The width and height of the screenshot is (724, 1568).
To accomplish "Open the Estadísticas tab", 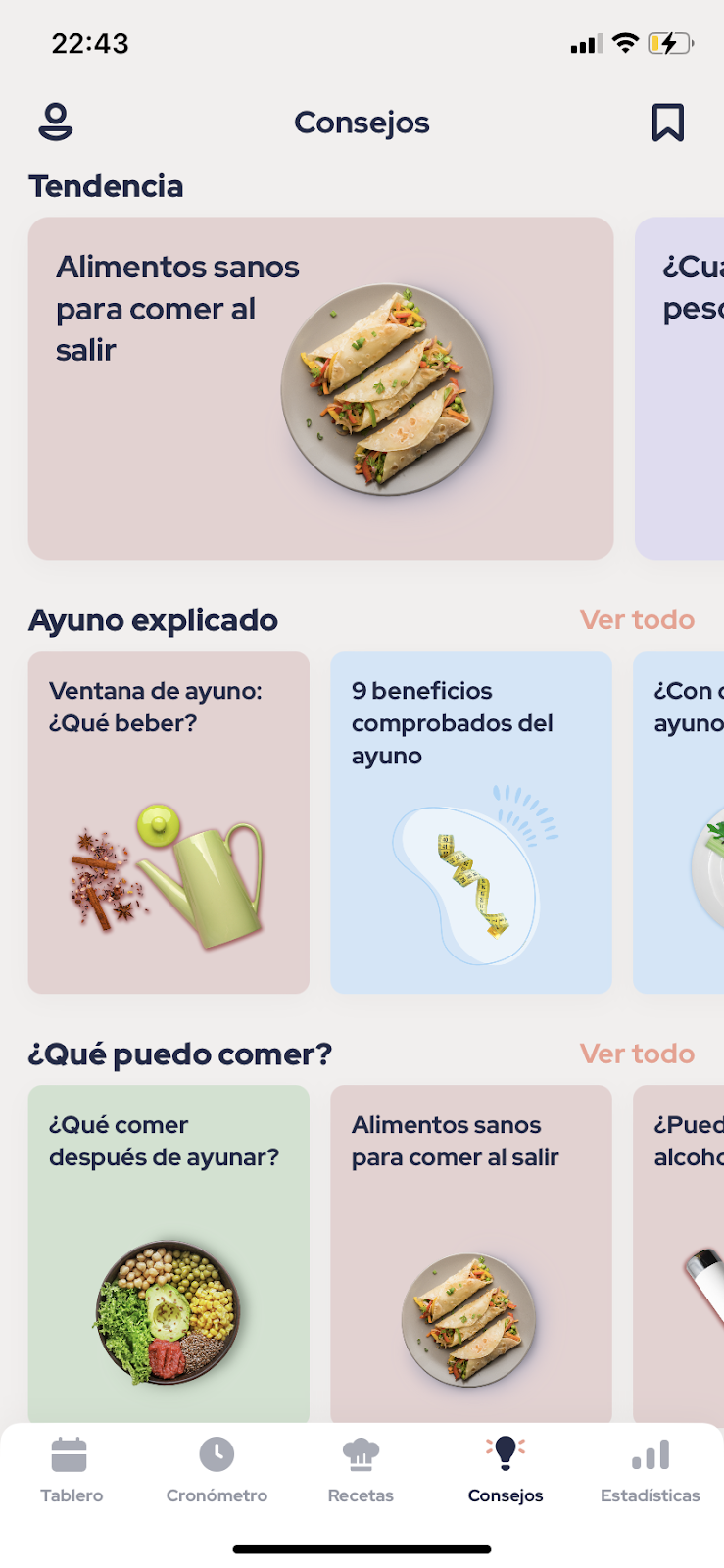I will 651,1470.
